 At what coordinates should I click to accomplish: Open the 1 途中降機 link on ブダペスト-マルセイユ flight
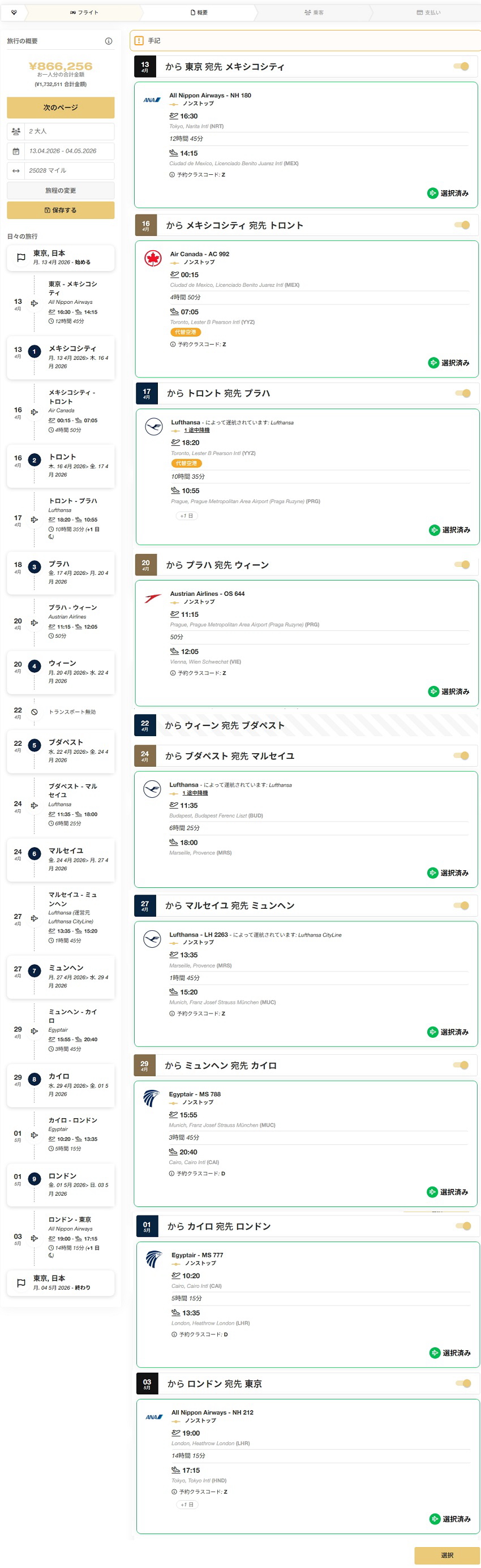pyautogui.click(x=195, y=793)
